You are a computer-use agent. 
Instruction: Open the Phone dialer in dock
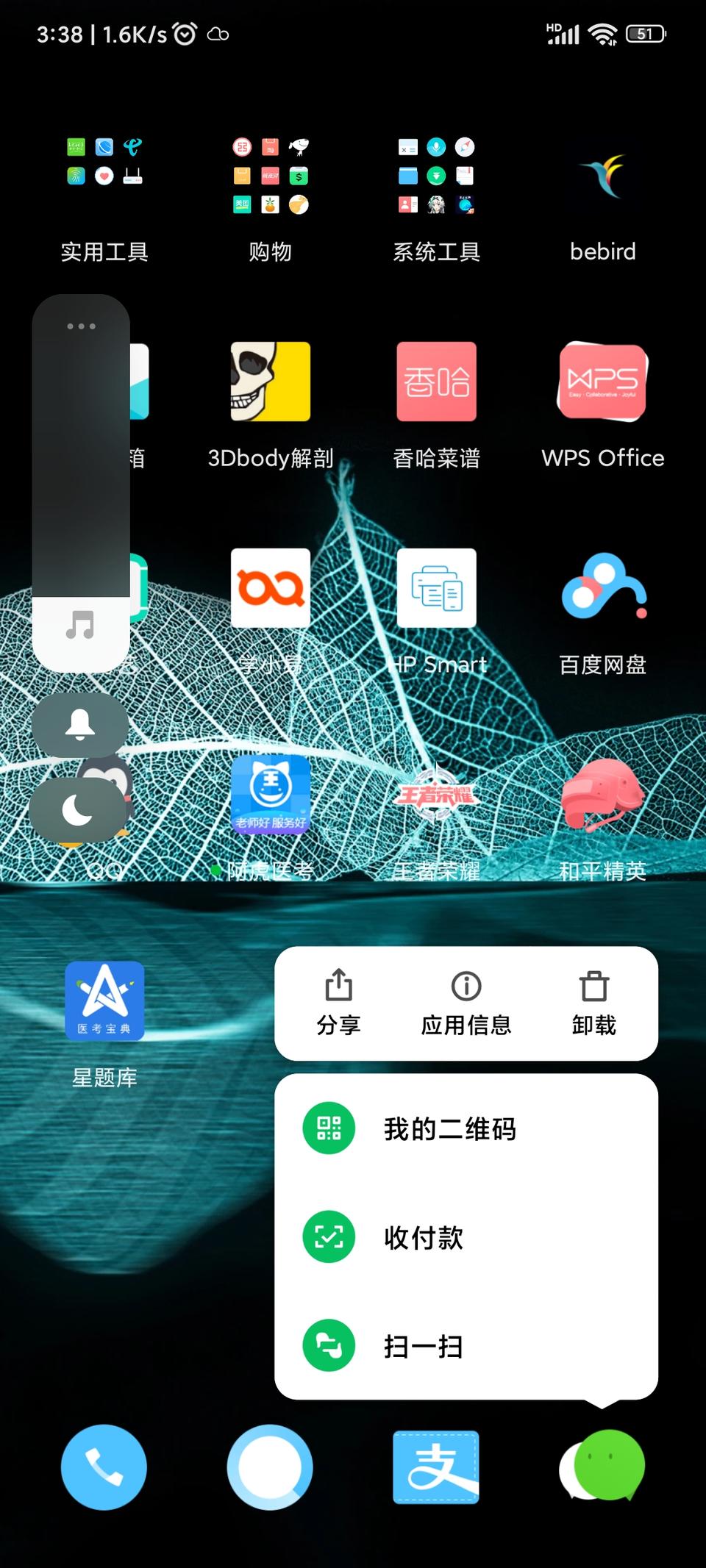[x=104, y=1467]
